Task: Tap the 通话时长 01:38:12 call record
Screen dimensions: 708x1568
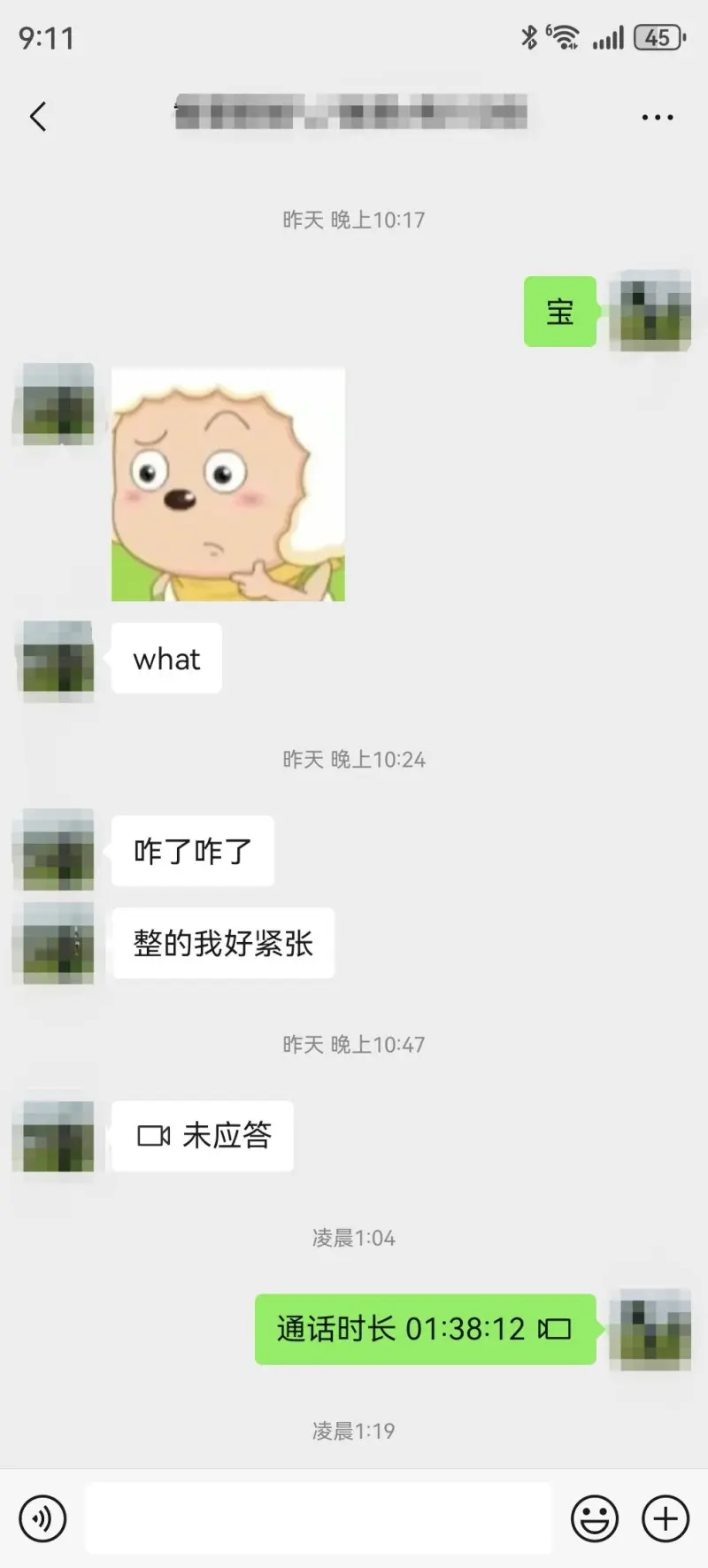Action: 425,1329
